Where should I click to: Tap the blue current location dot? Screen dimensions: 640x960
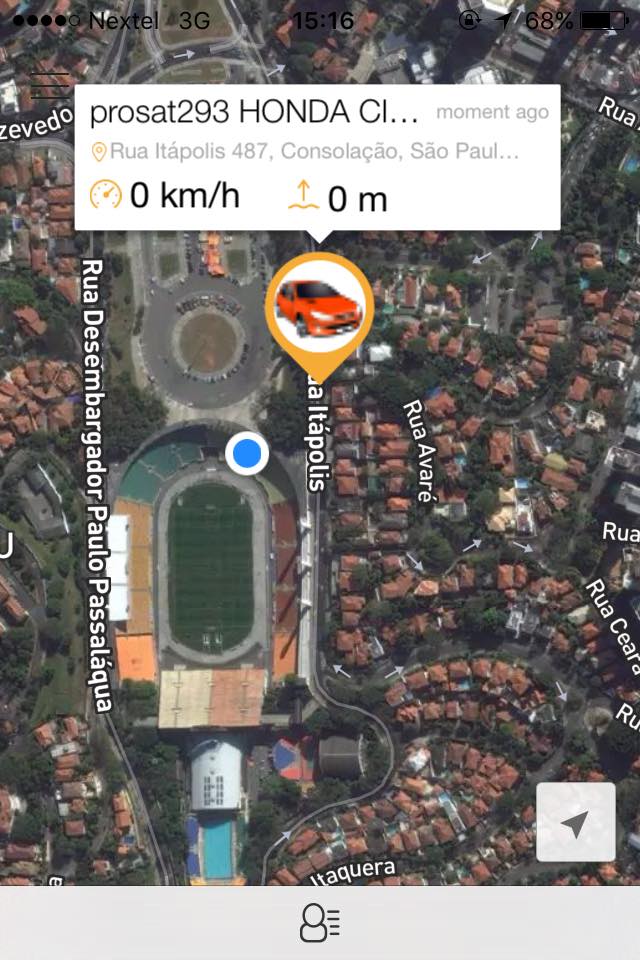247,454
